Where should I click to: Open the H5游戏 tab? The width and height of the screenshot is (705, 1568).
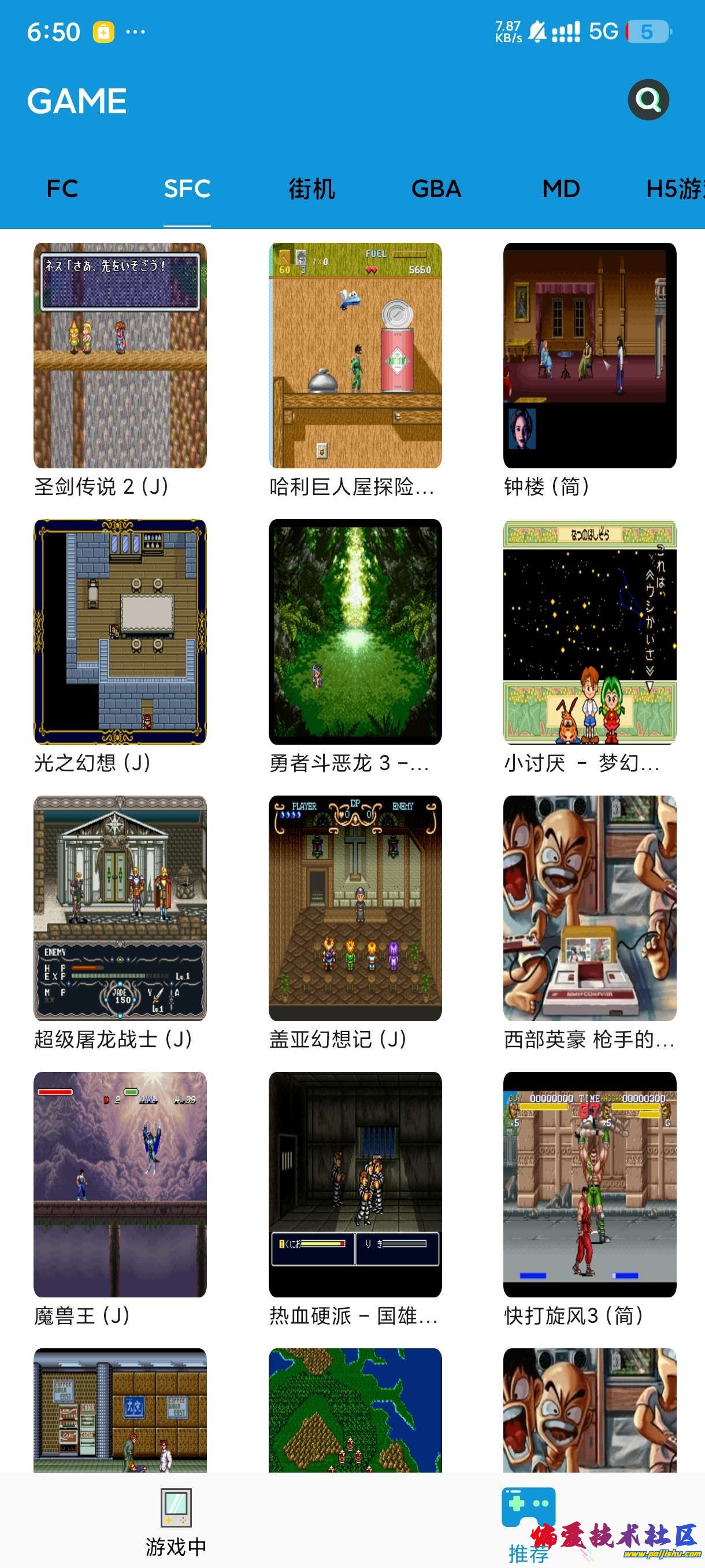click(x=675, y=188)
